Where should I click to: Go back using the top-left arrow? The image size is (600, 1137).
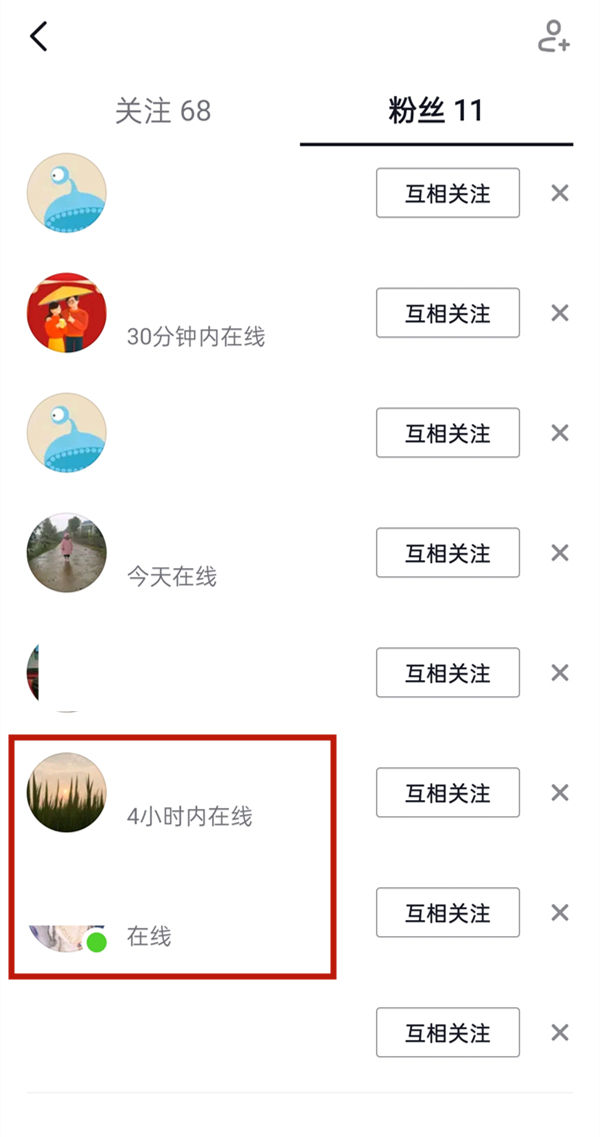tap(39, 37)
